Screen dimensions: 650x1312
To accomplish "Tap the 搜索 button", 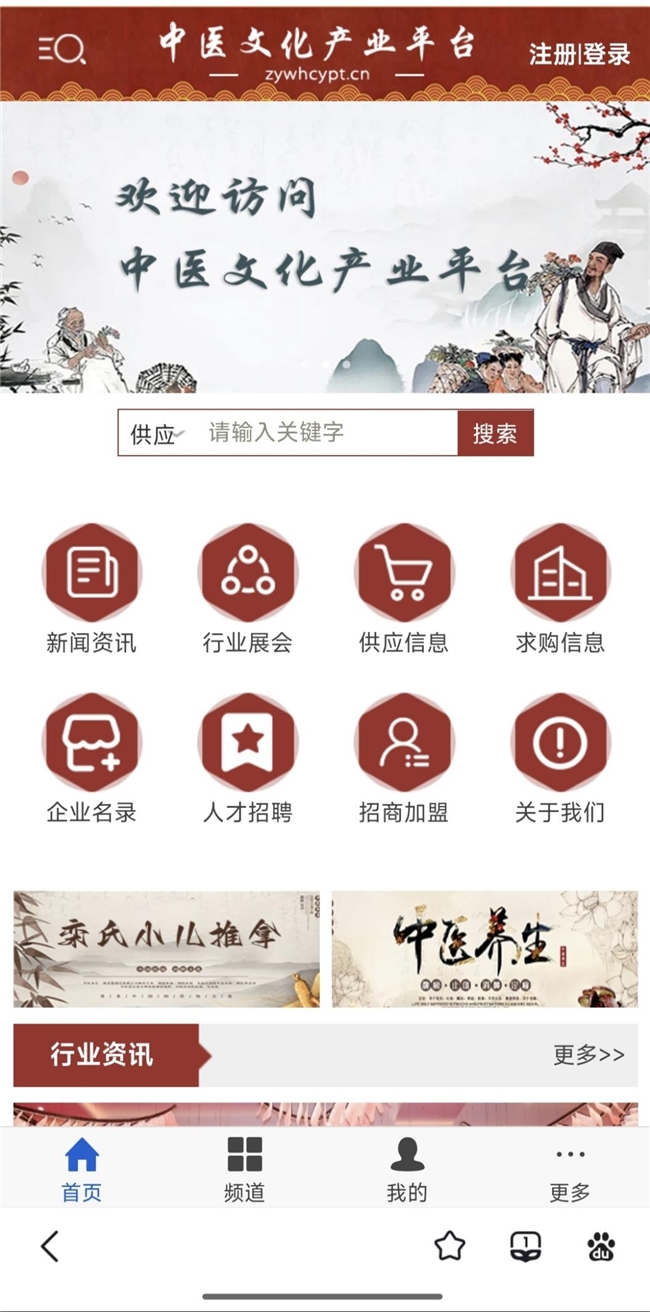I will click(495, 433).
